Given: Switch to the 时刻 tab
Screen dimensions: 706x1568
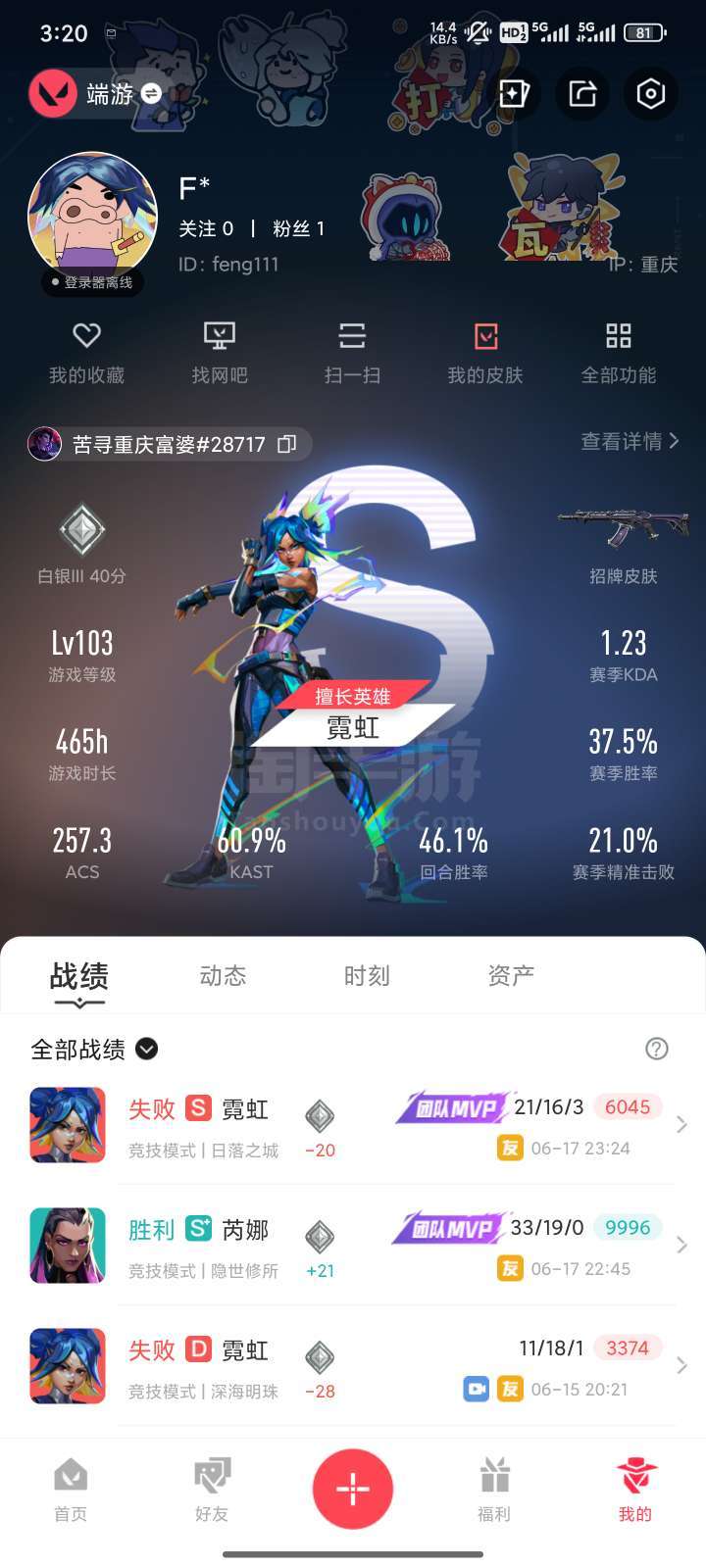Looking at the screenshot, I should 367,976.
